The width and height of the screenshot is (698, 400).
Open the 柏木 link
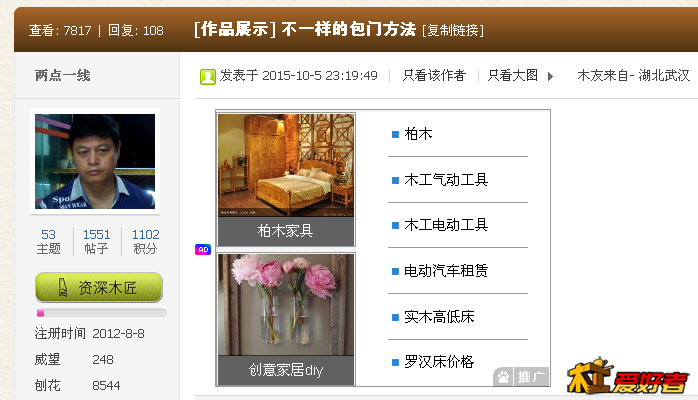tap(418, 134)
